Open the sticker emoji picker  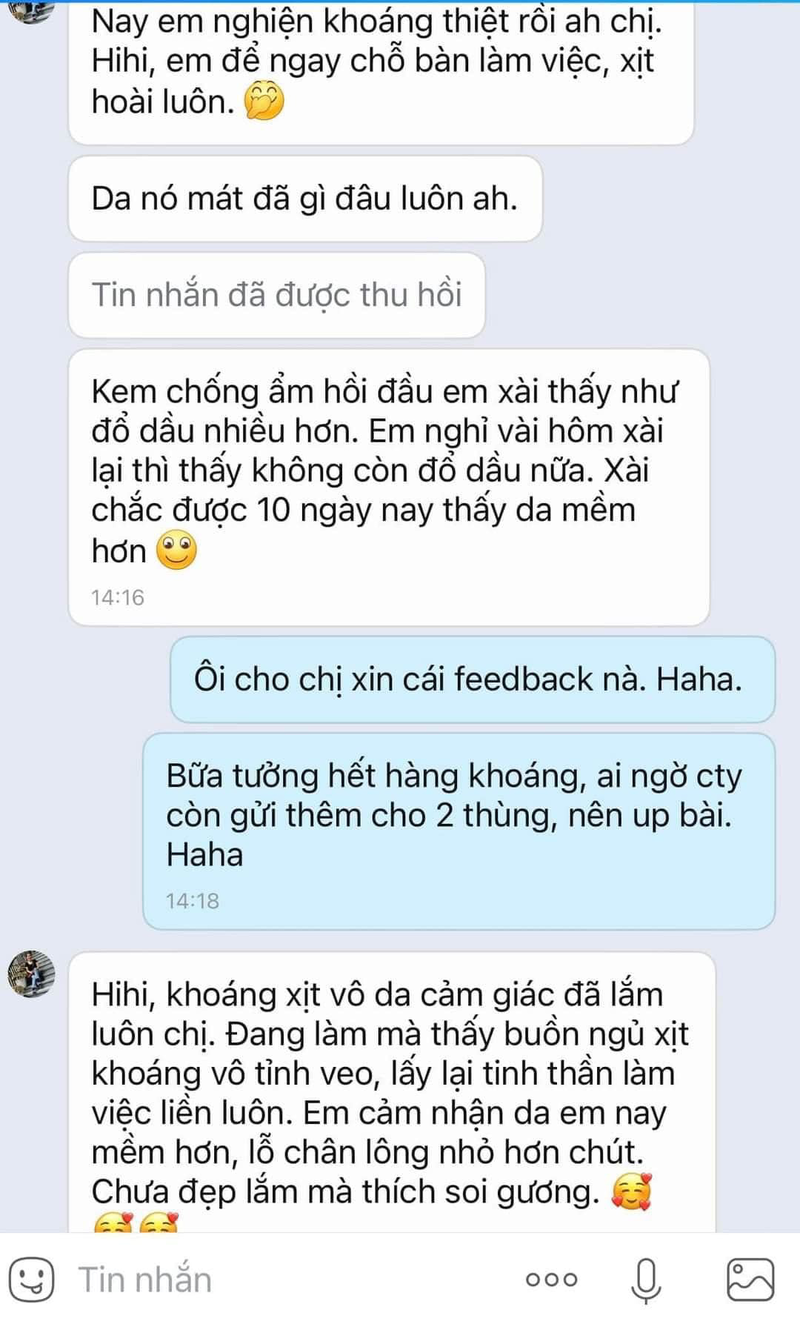[x=32, y=1279]
